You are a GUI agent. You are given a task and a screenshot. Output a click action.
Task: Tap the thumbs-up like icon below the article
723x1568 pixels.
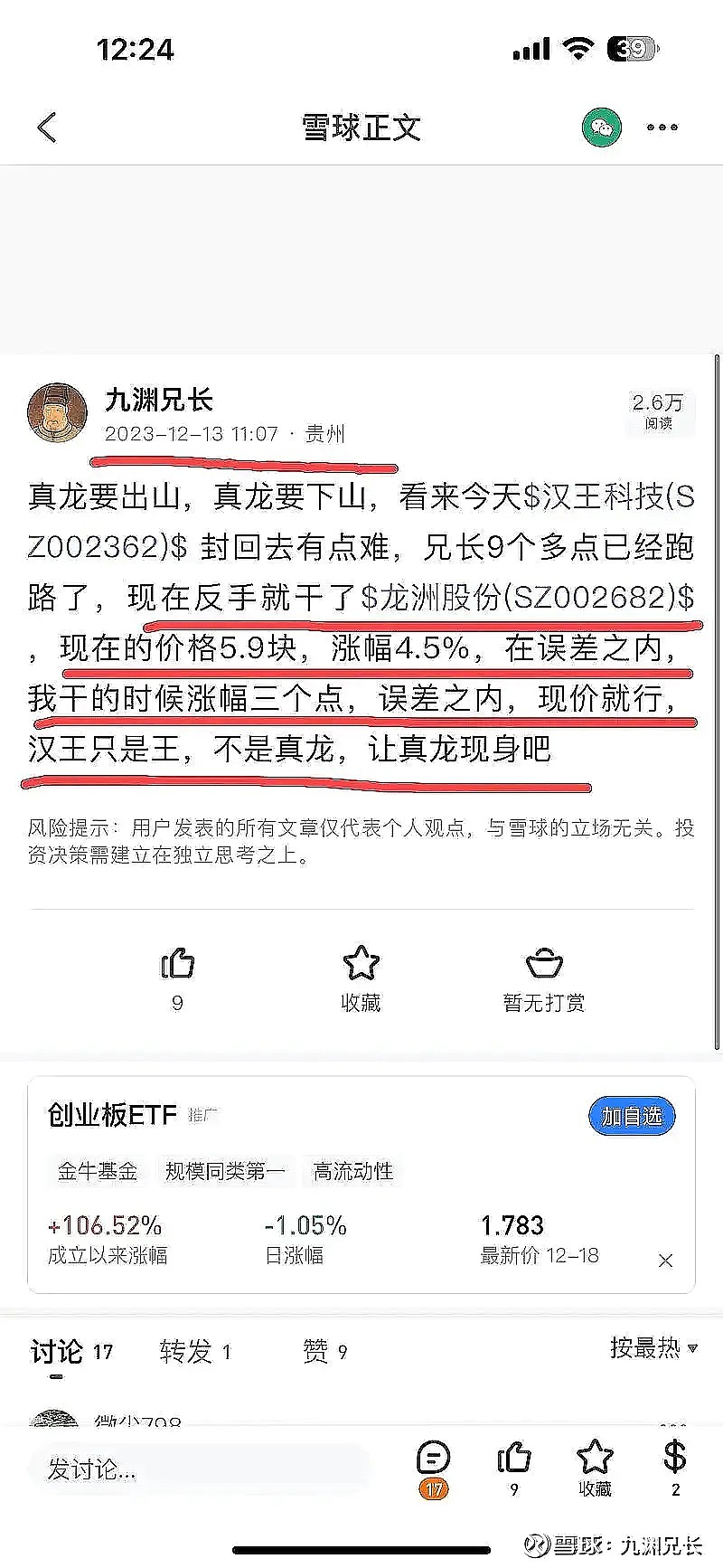(178, 966)
